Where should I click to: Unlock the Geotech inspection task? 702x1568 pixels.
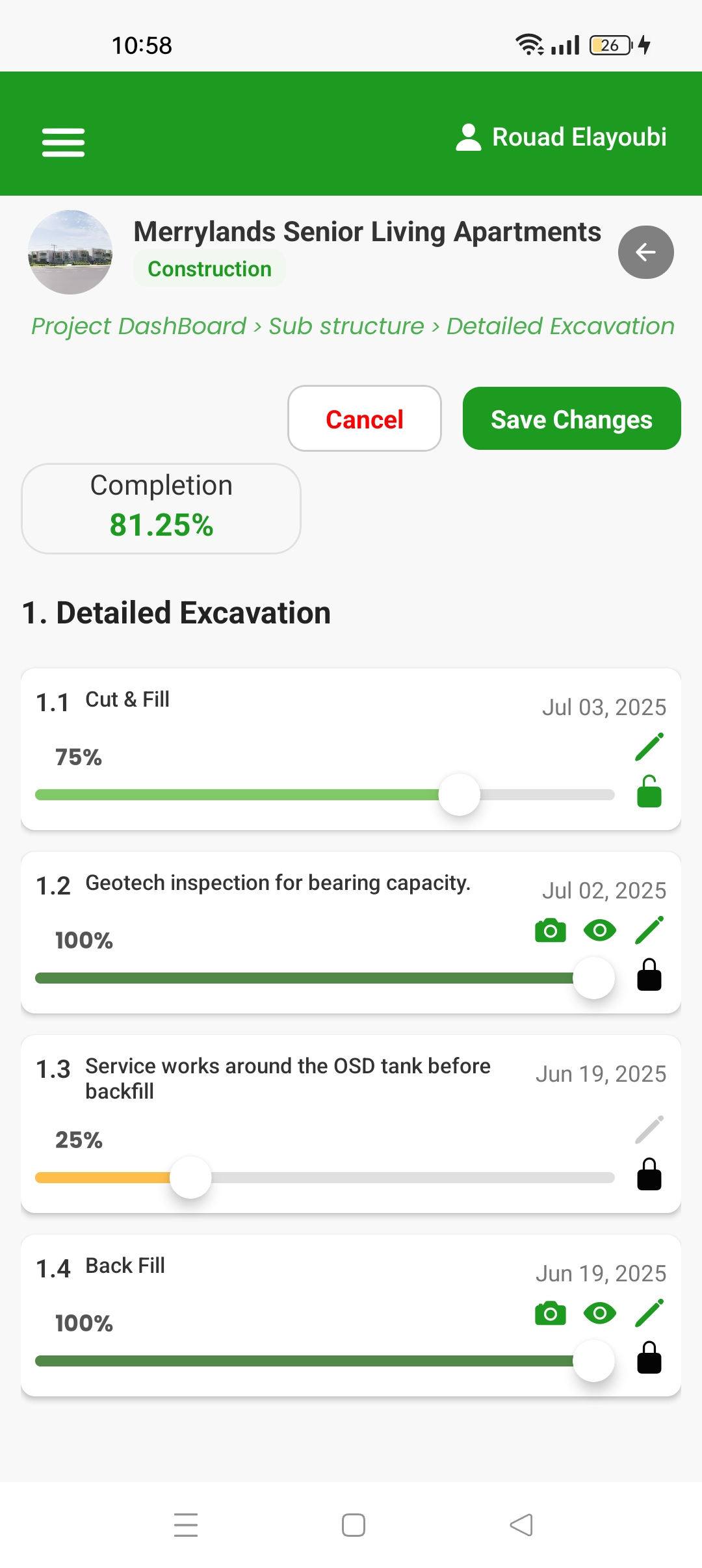[x=649, y=975]
